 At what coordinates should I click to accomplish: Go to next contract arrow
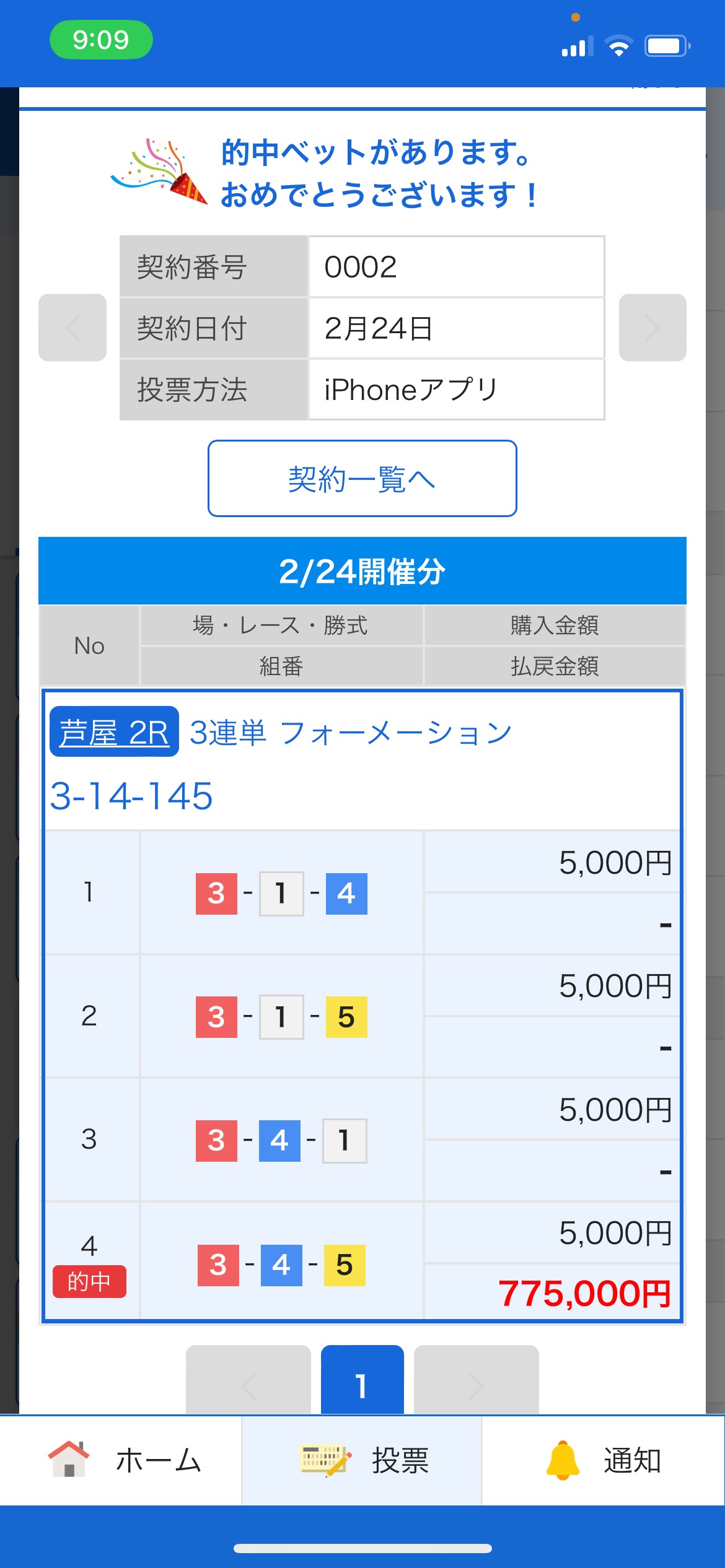(652, 328)
